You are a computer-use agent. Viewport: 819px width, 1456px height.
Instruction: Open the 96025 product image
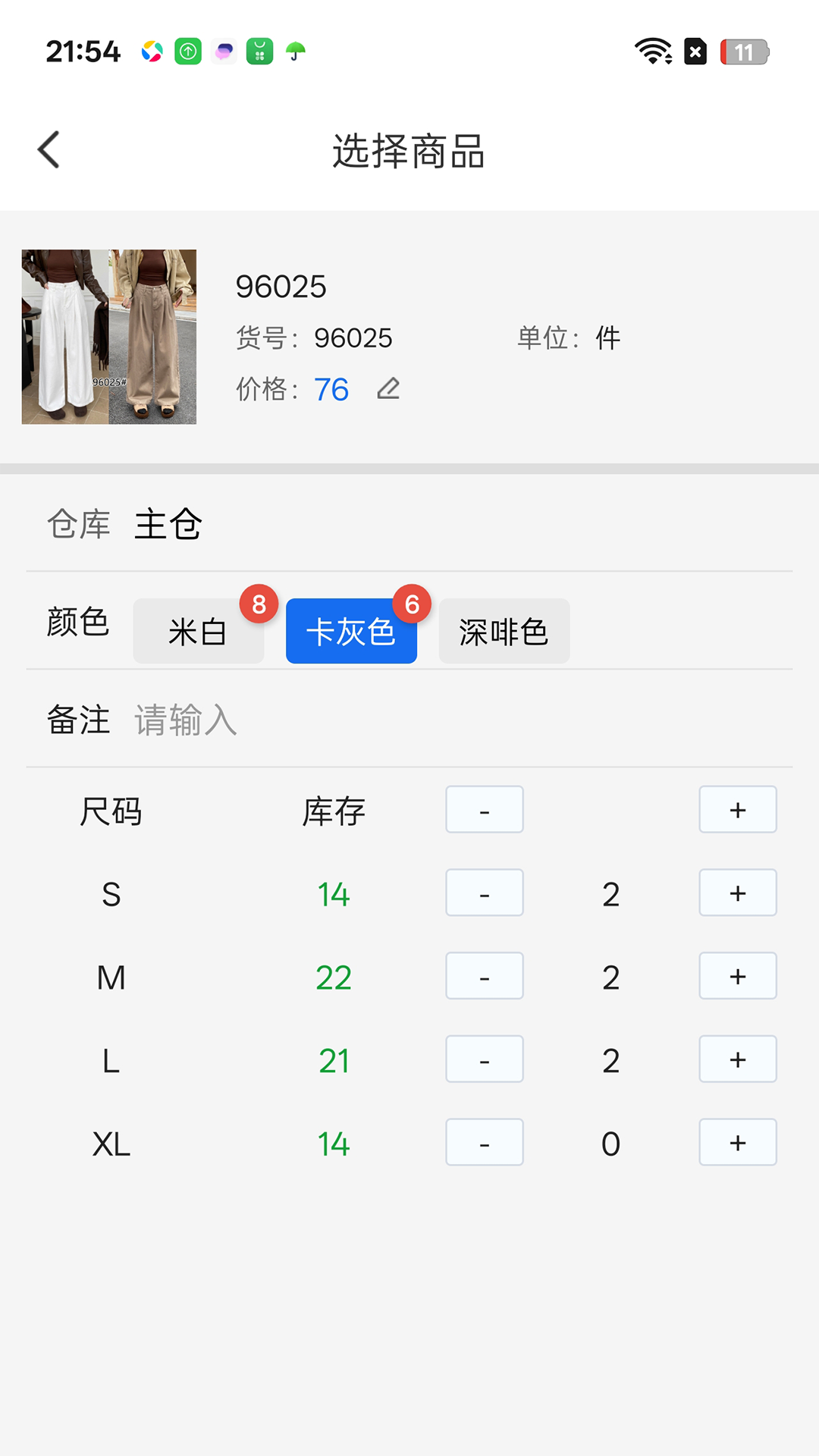click(109, 337)
